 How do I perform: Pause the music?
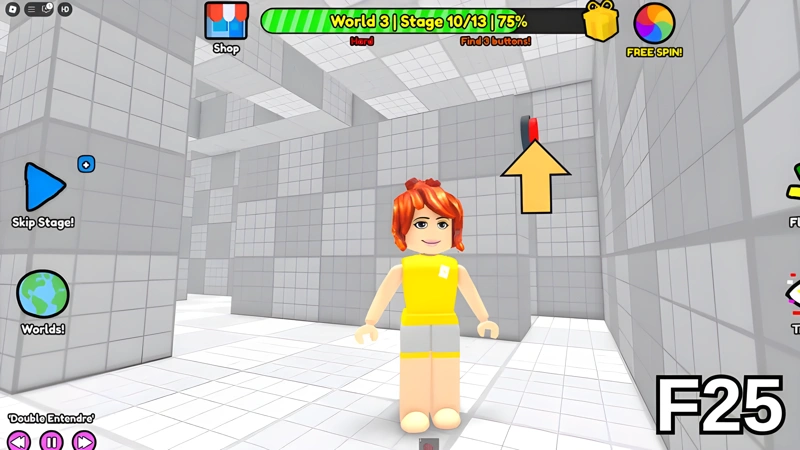point(50,440)
